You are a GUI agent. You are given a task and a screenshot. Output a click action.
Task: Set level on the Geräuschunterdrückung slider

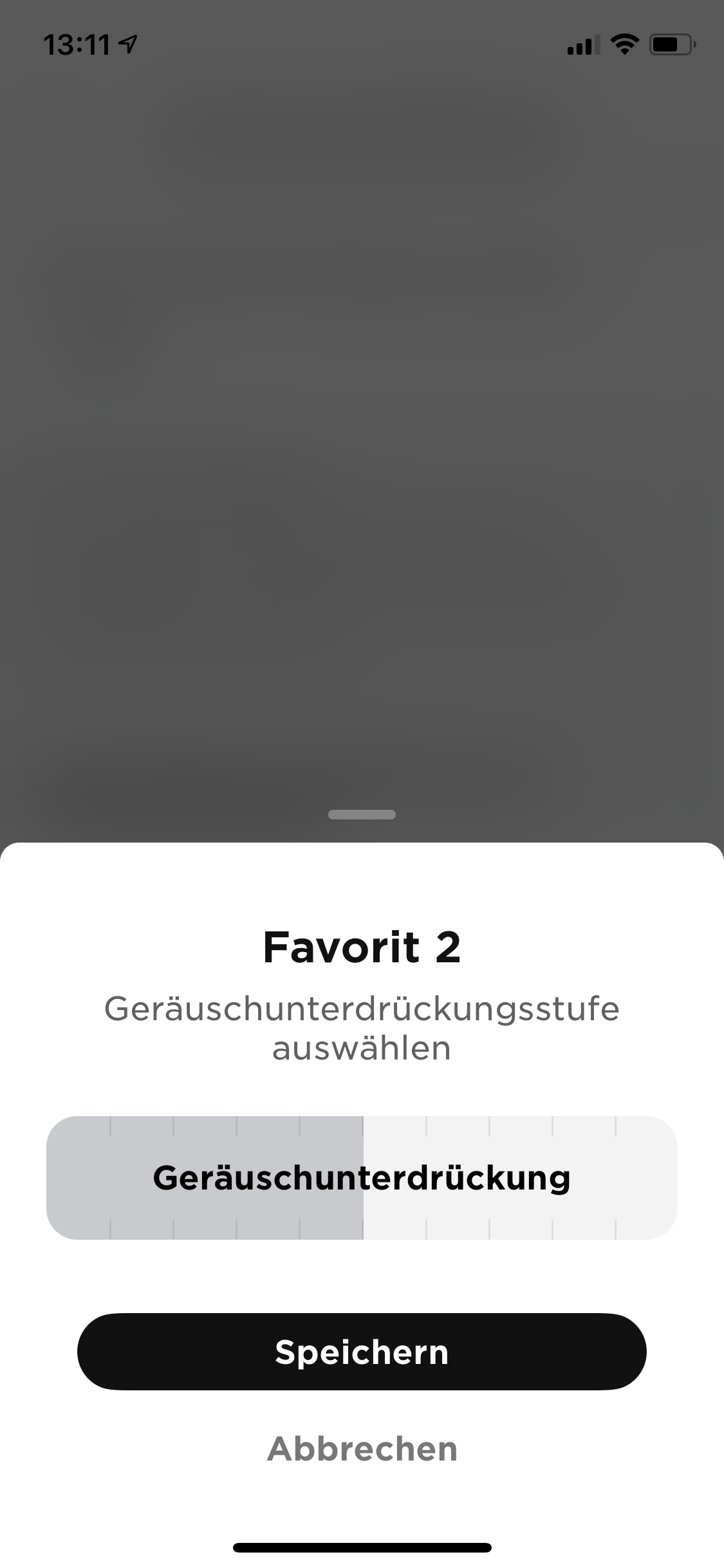tap(362, 1177)
